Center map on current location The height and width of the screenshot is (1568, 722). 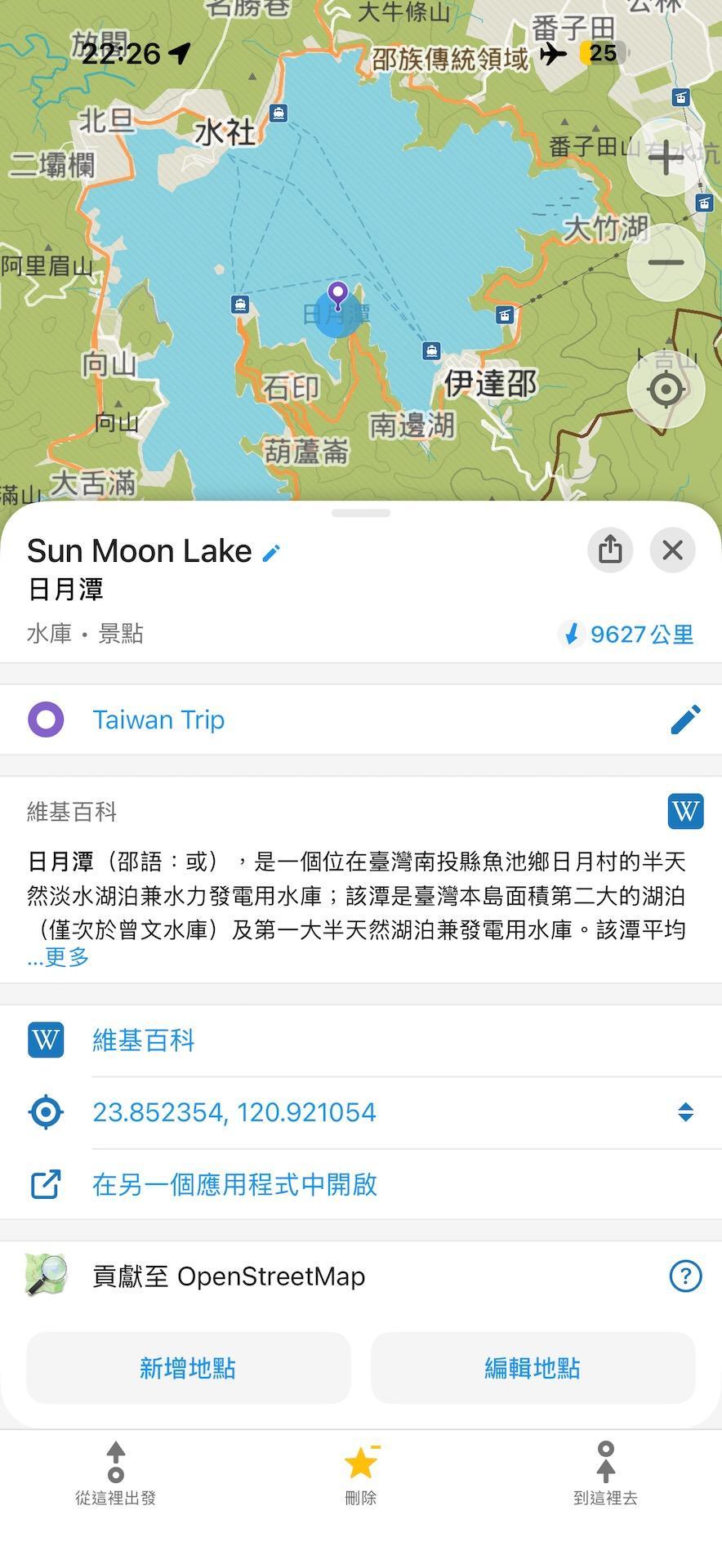pyautogui.click(x=666, y=390)
